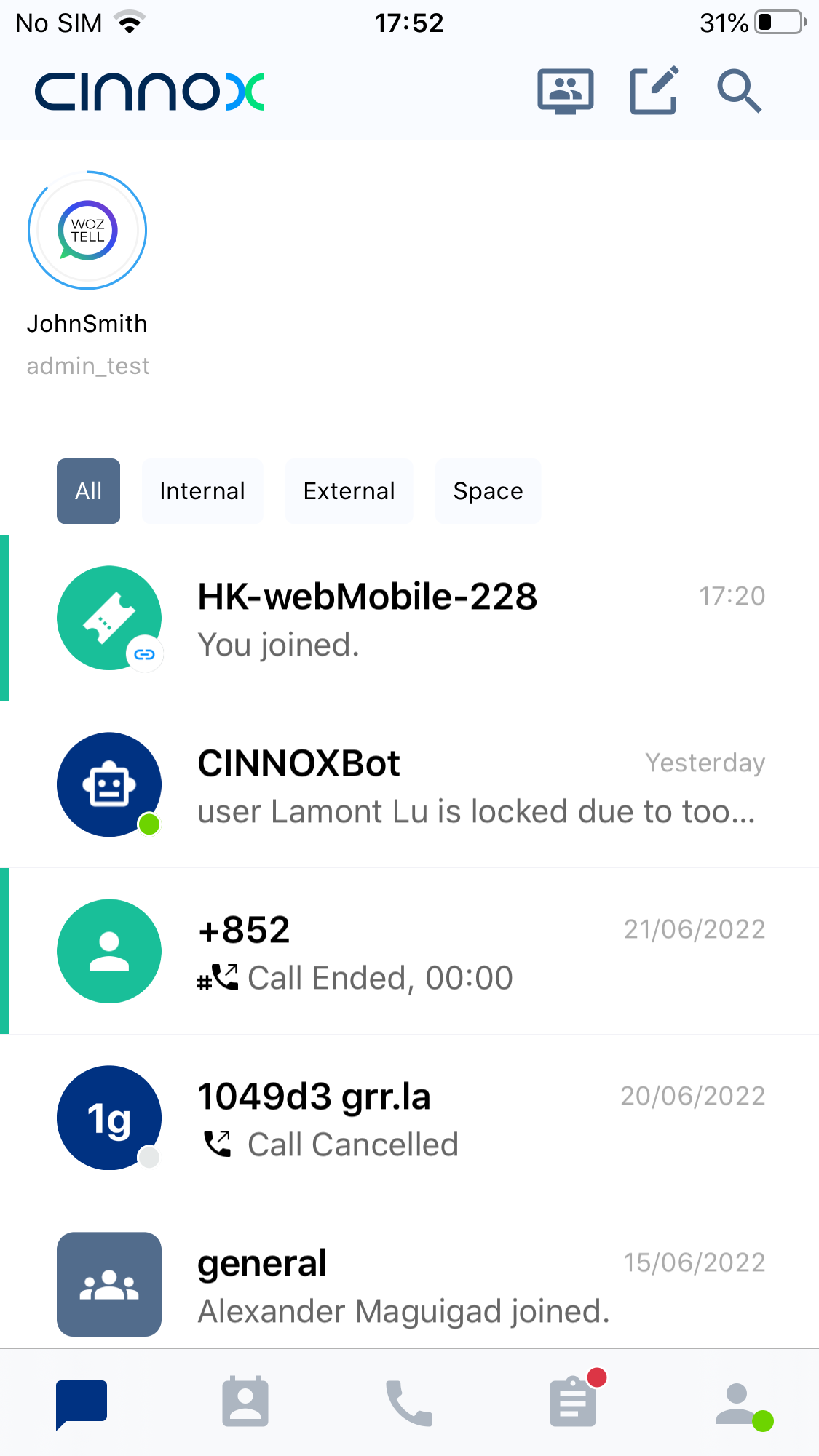This screenshot has width=819, height=1456.
Task: Select the All filter chip
Action: [88, 491]
